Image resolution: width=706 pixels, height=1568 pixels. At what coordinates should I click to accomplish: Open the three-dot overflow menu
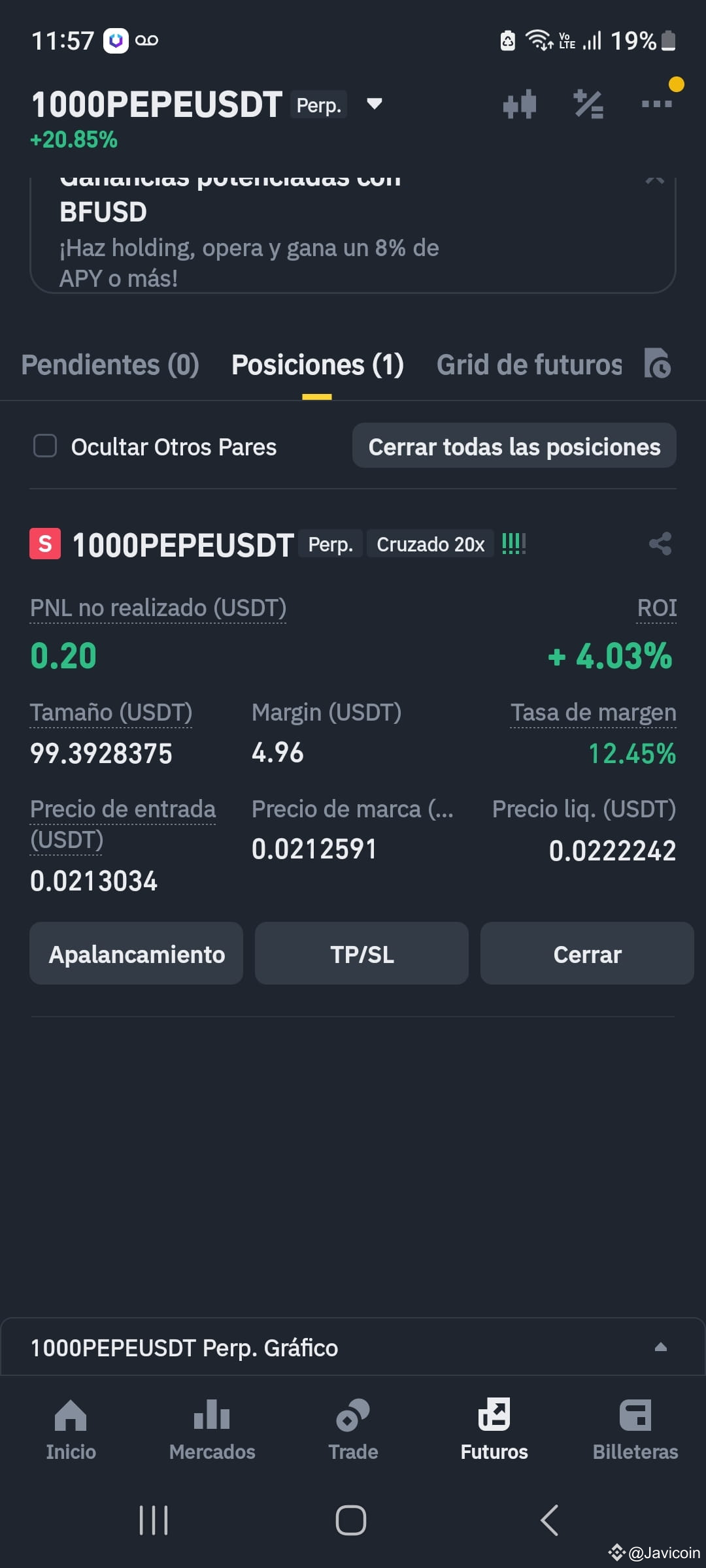(656, 104)
